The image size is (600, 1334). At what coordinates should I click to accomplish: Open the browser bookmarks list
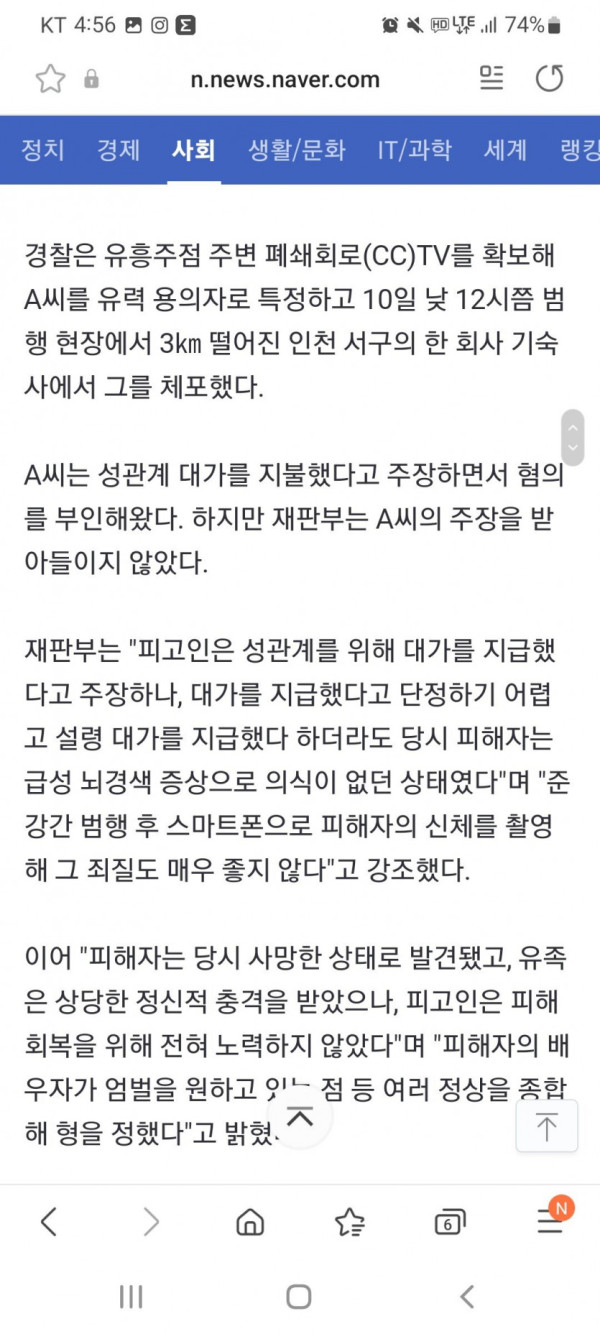[349, 1221]
